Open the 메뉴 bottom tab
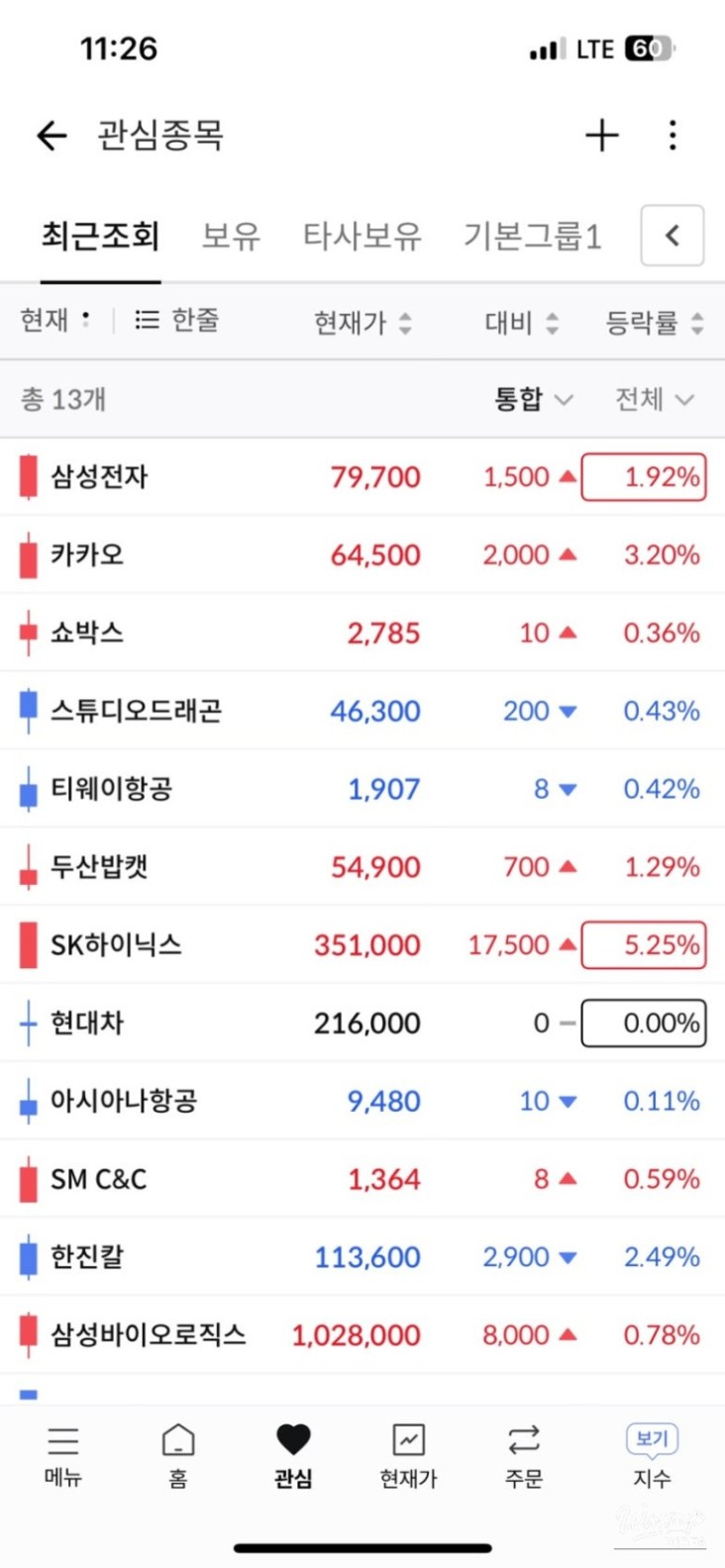The width and height of the screenshot is (725, 1568). pos(63,1455)
